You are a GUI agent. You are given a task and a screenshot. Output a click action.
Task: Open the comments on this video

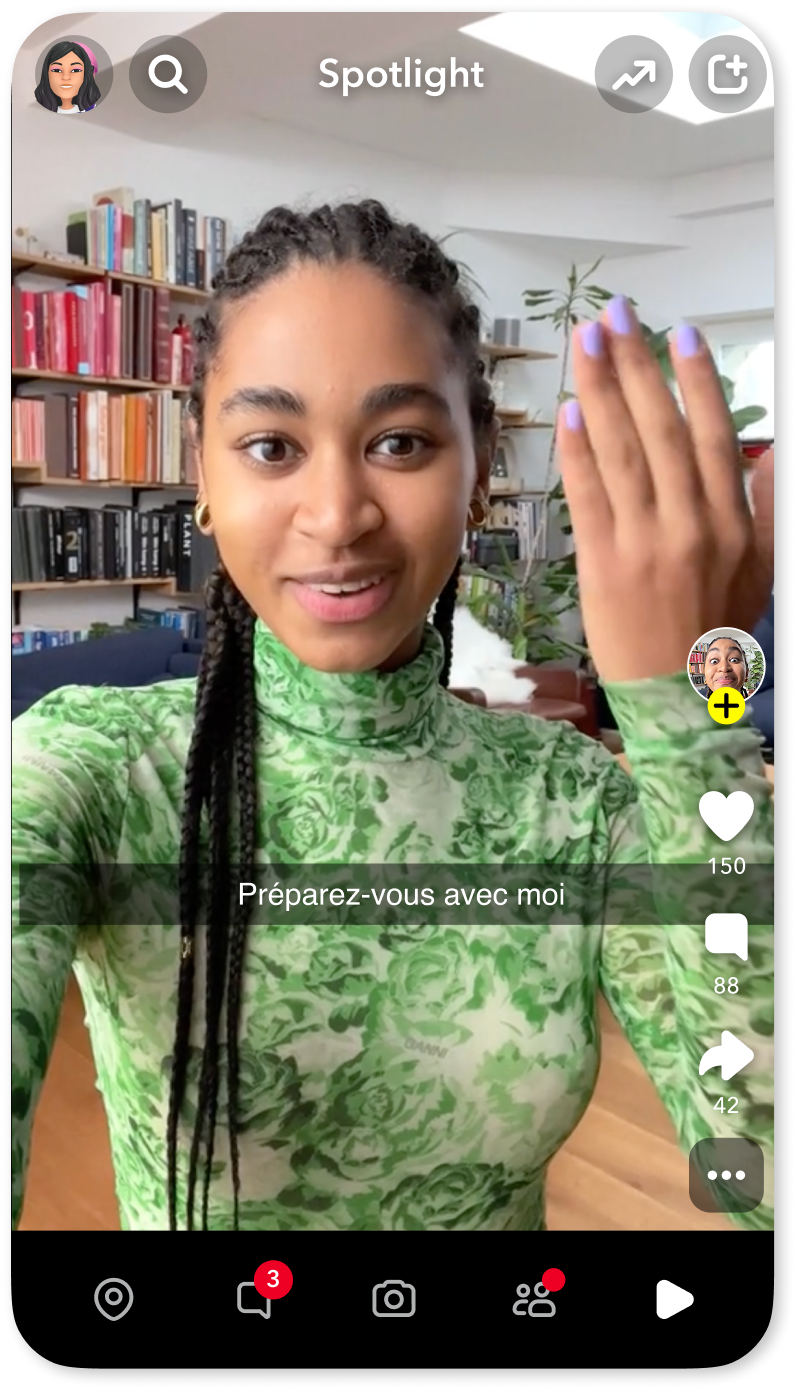click(726, 938)
